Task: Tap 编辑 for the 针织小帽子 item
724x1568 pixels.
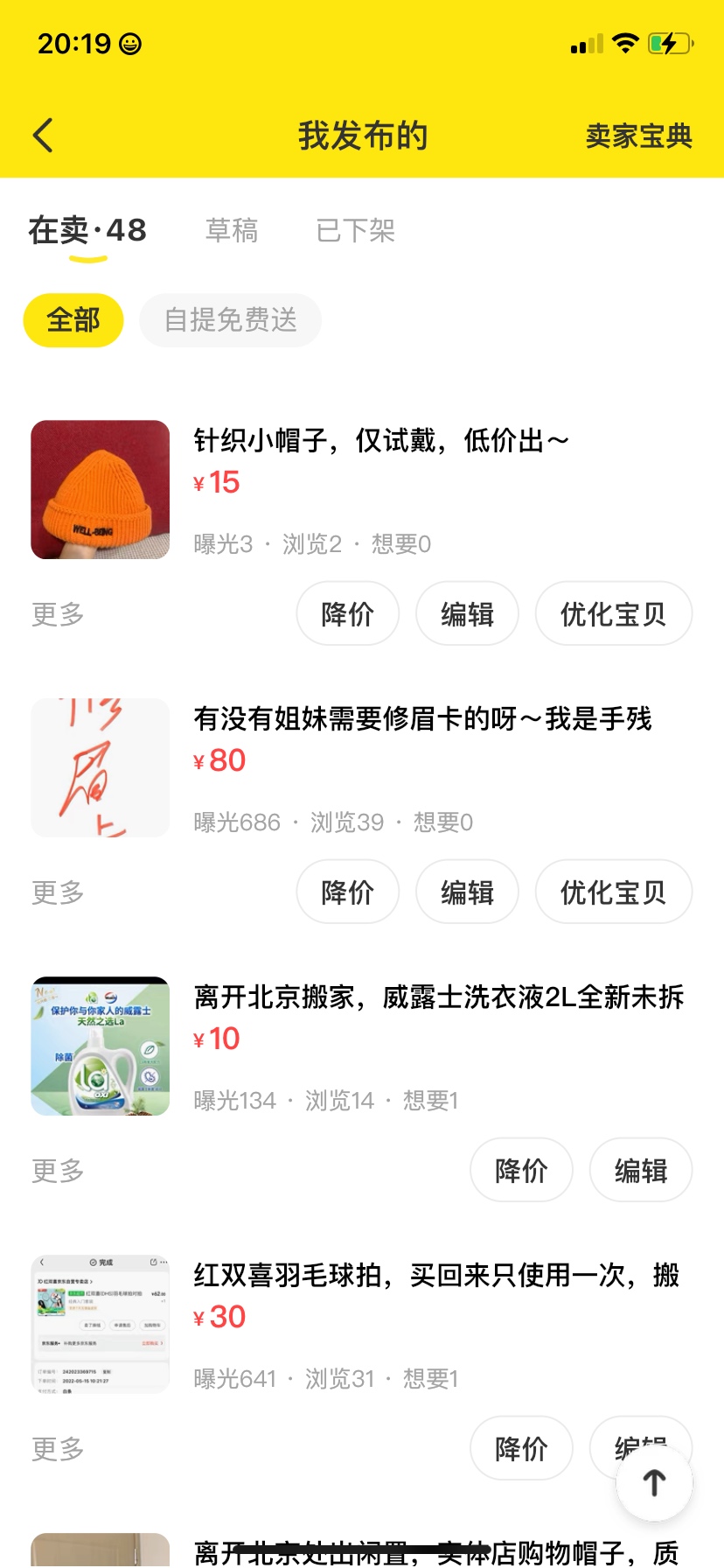Action: 467,613
